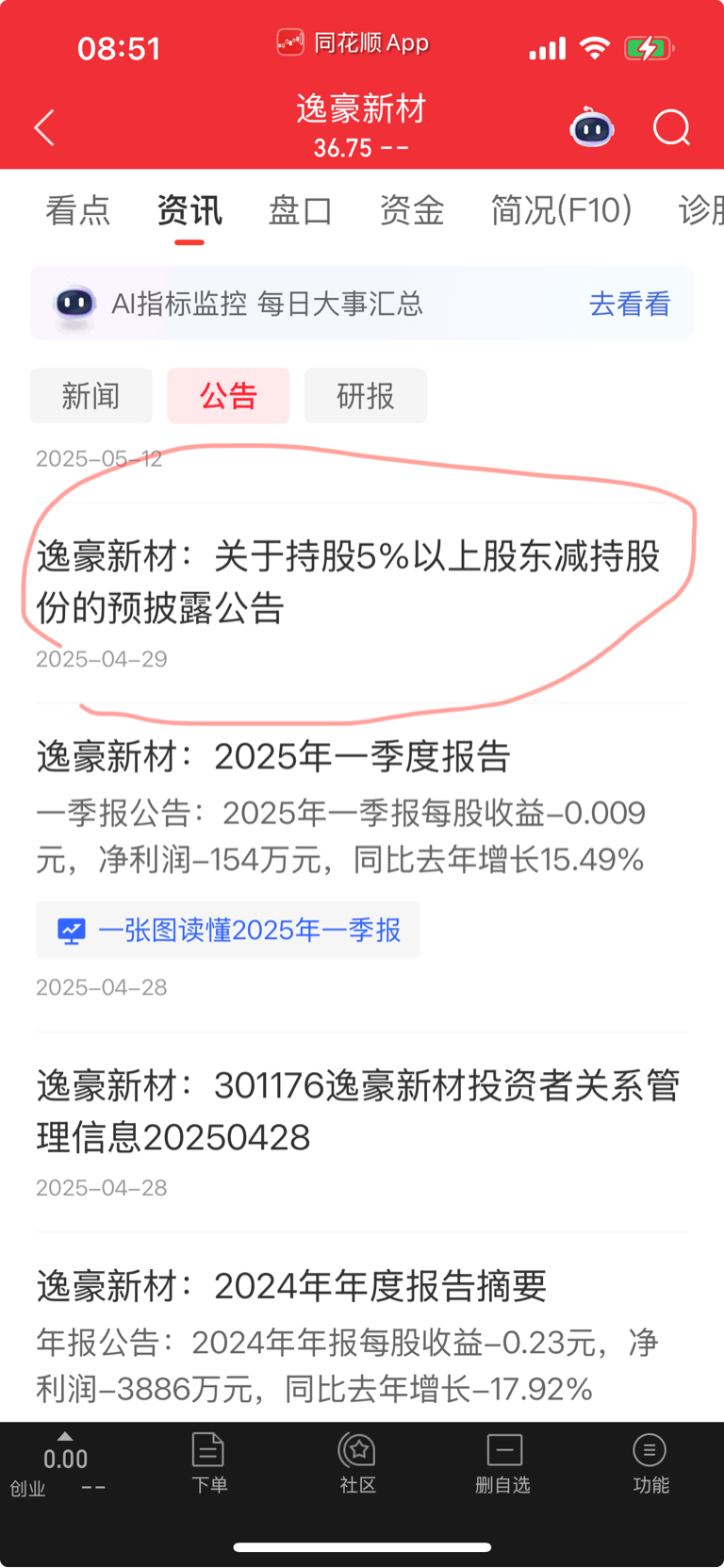Open 社区 in the bottom bar

[x=358, y=1463]
